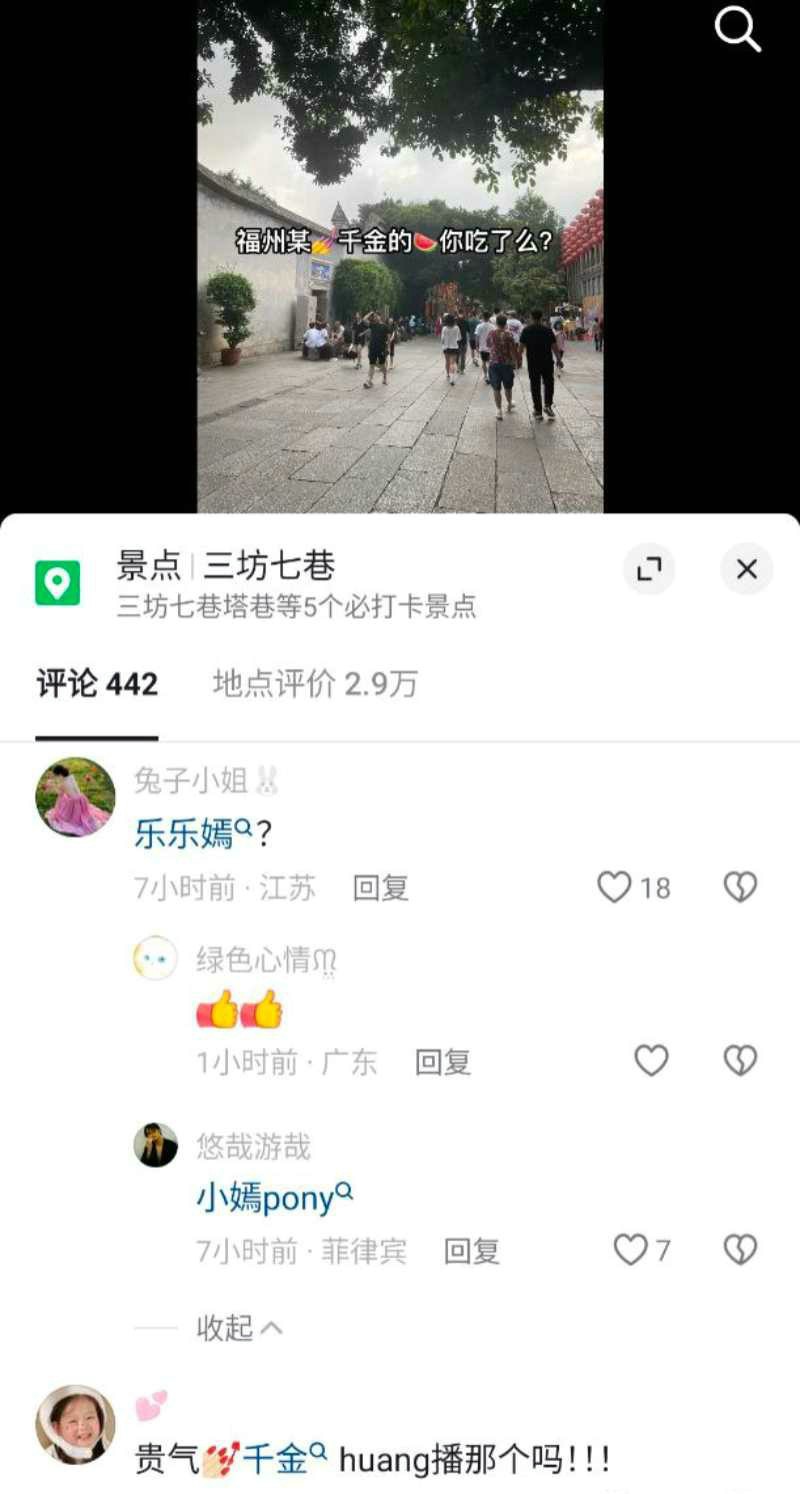The image size is (800, 1494).
Task: Like 绿色心情's thumbs-up comment
Action: tap(651, 1061)
